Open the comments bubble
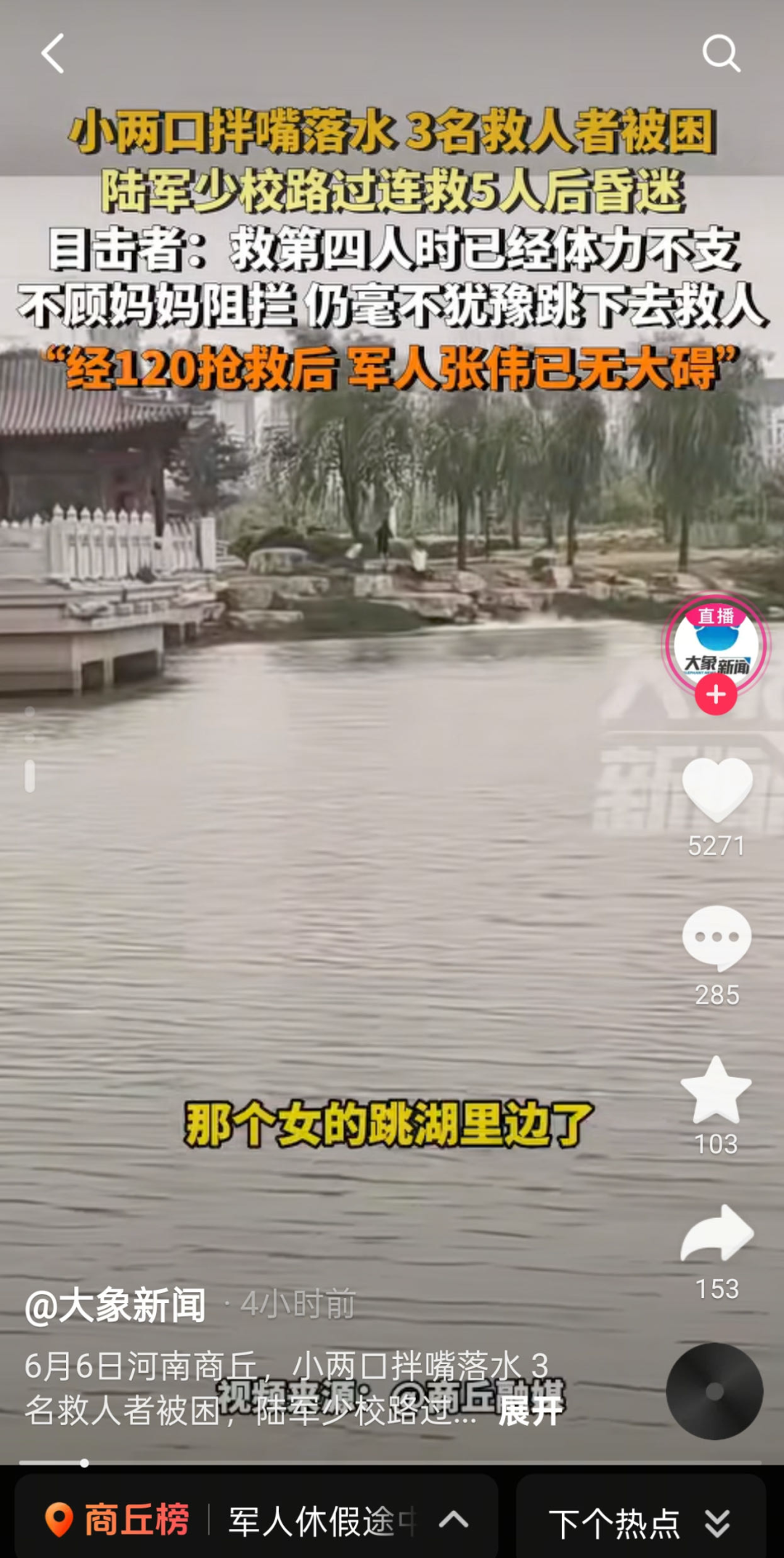Screen dimensions: 784x1558 (x=716, y=938)
